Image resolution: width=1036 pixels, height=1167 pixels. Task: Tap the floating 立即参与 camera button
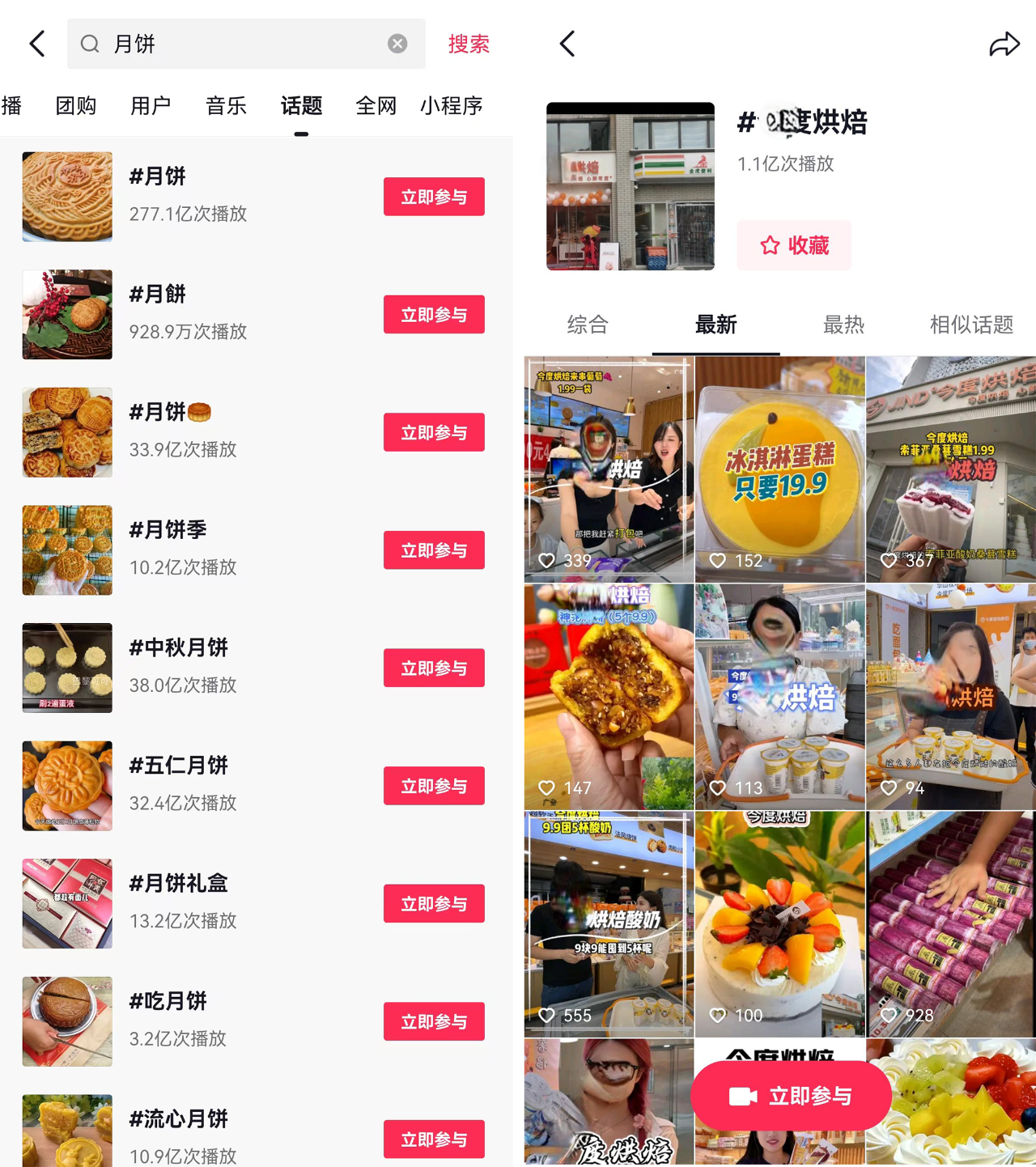[x=791, y=1096]
